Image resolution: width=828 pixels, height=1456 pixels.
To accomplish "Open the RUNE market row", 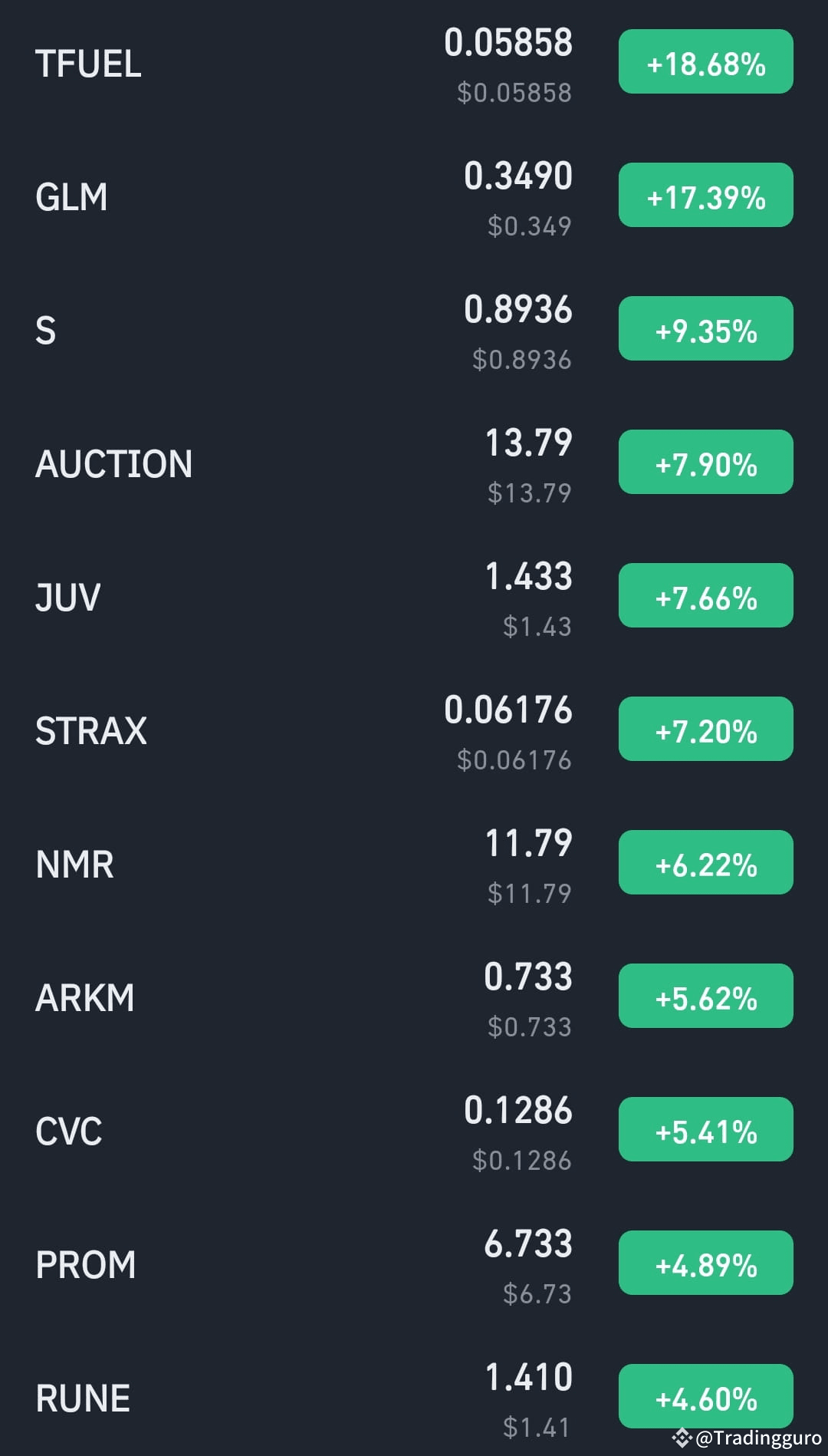I will [83, 1398].
